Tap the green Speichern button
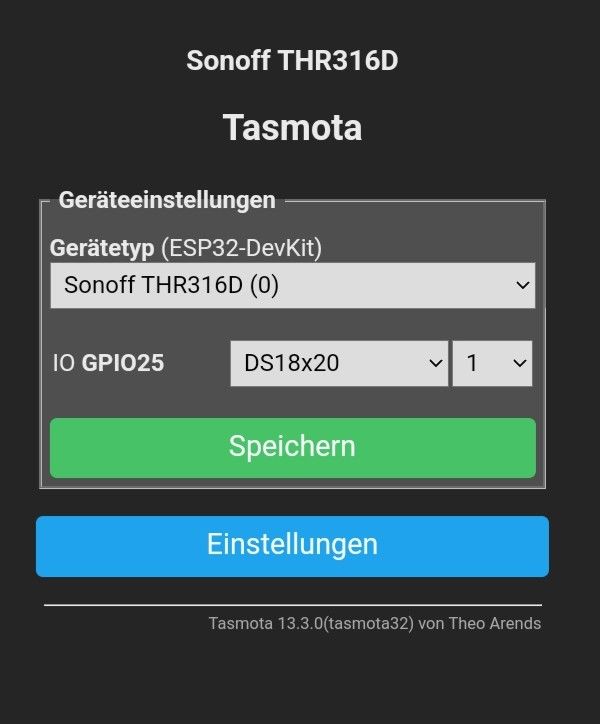The width and height of the screenshot is (600, 724). click(292, 447)
